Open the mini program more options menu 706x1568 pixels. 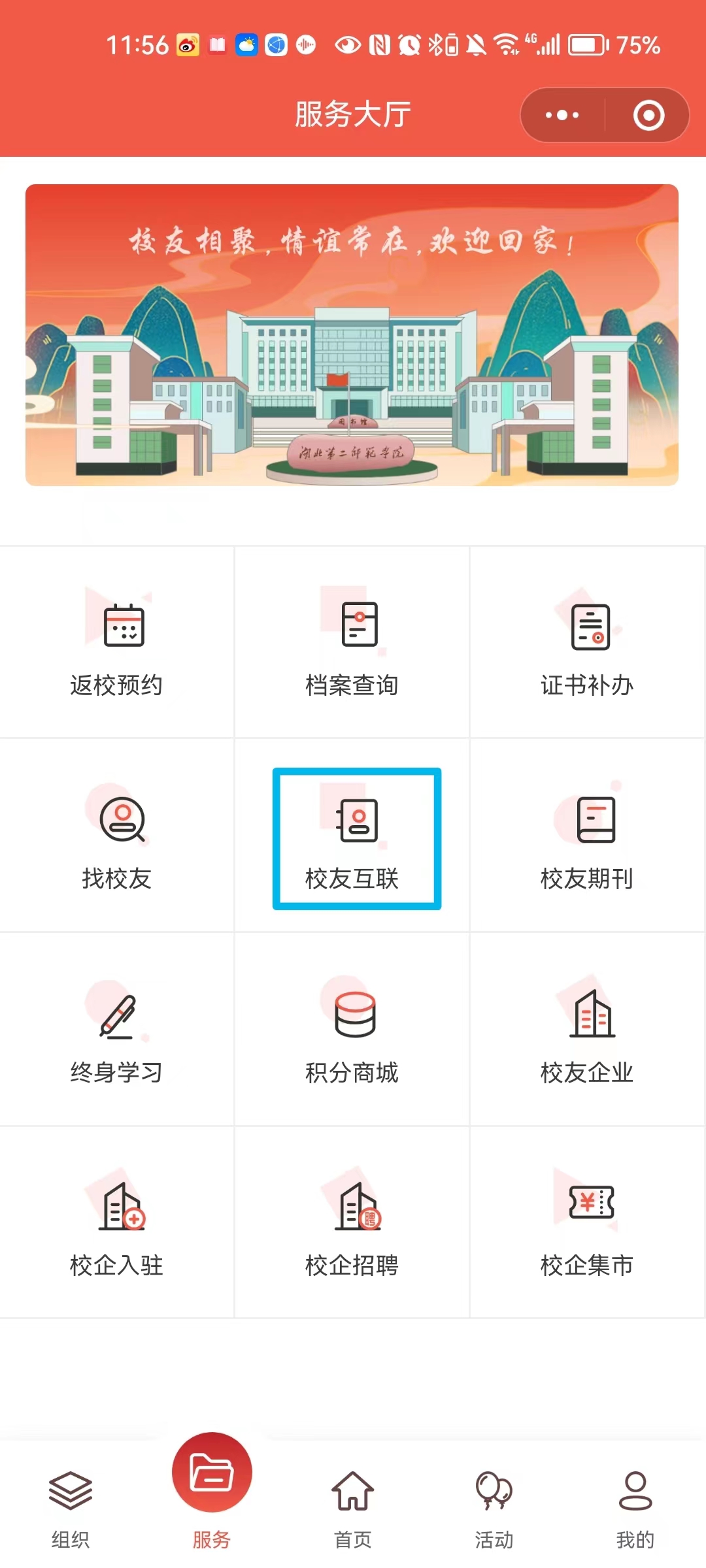click(562, 116)
